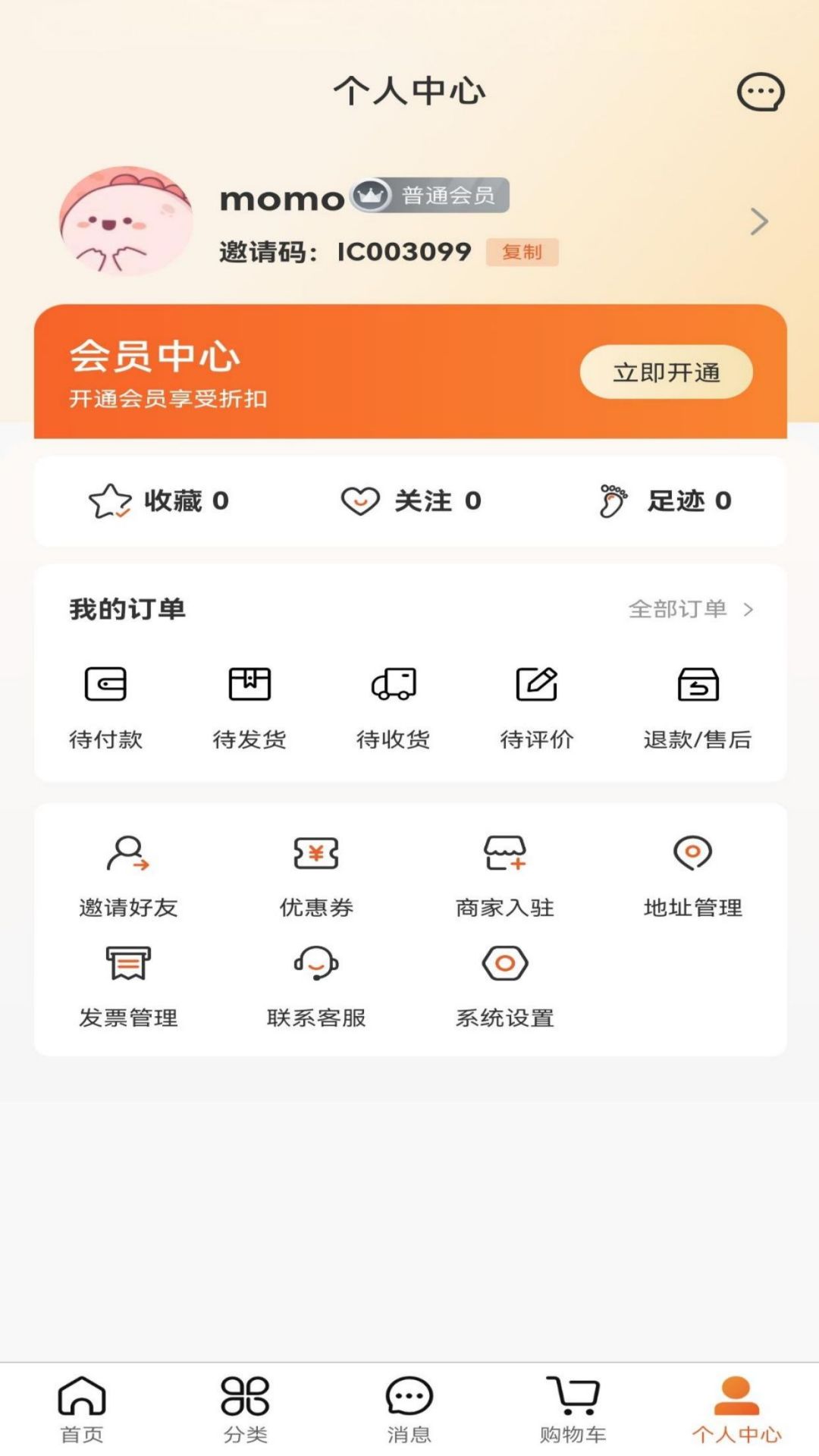Screen dimensions: 819x1456
Task: Contact support via 联系客服
Action: click(x=316, y=986)
